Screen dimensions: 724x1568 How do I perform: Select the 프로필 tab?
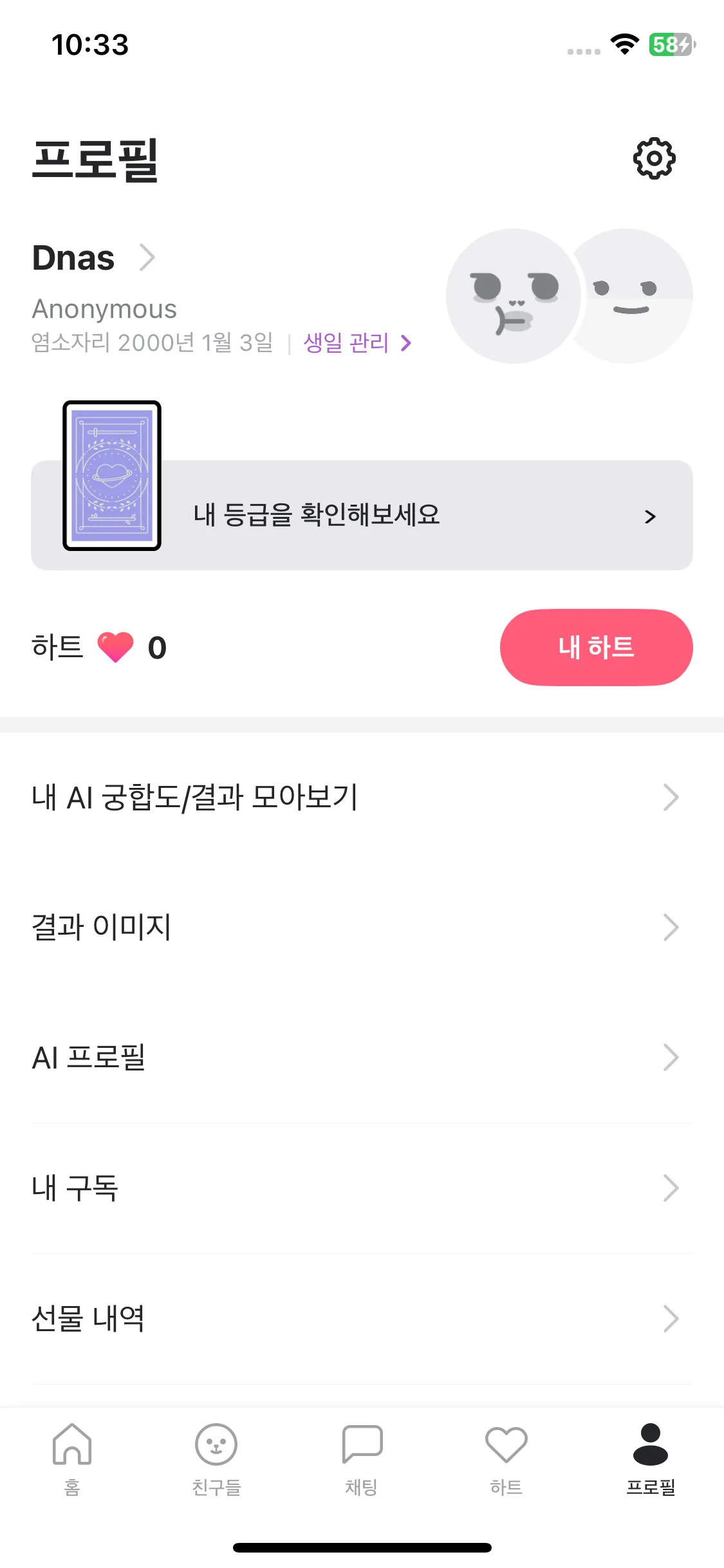coord(651,1457)
